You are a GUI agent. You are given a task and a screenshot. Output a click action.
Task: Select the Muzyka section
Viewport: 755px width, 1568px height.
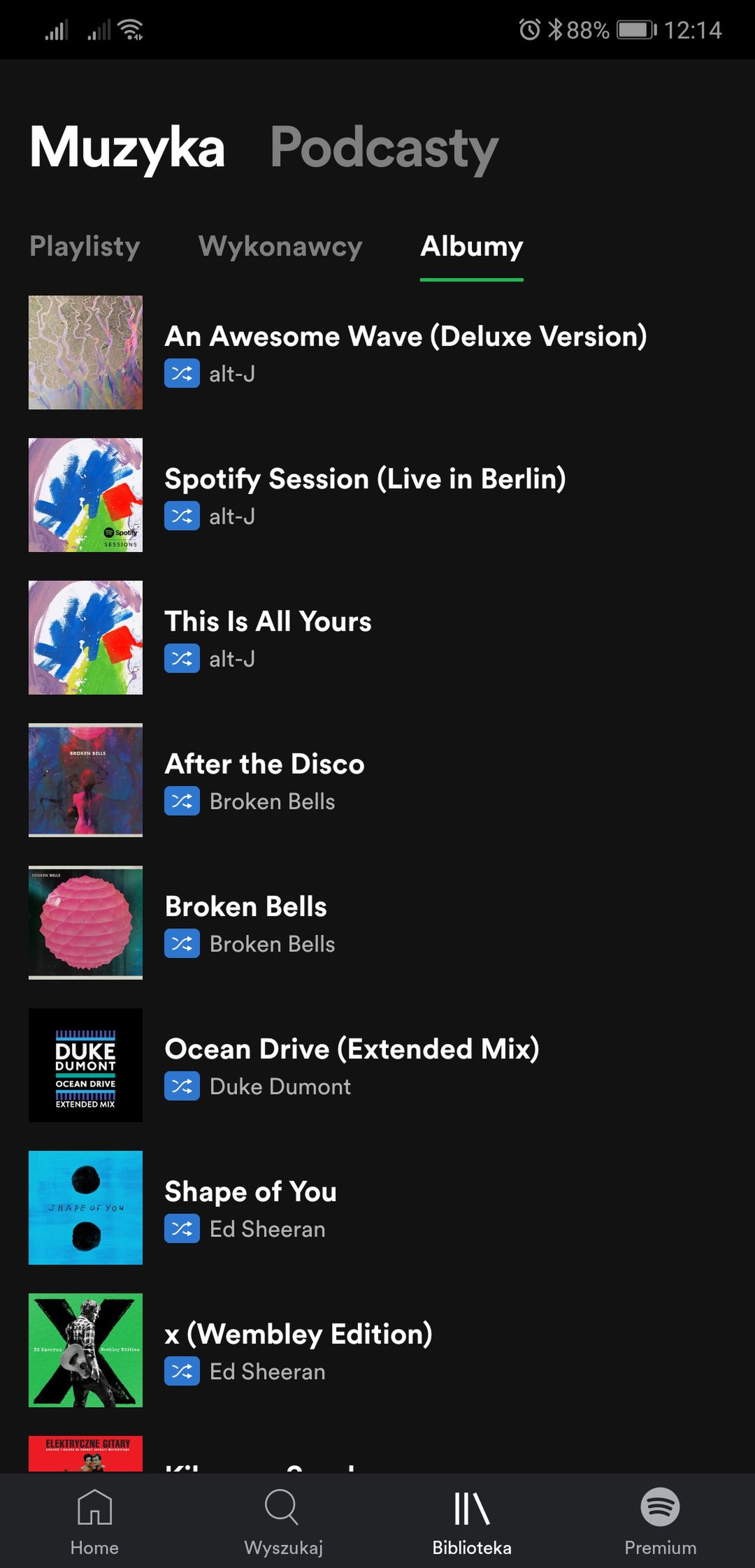pyautogui.click(x=127, y=147)
